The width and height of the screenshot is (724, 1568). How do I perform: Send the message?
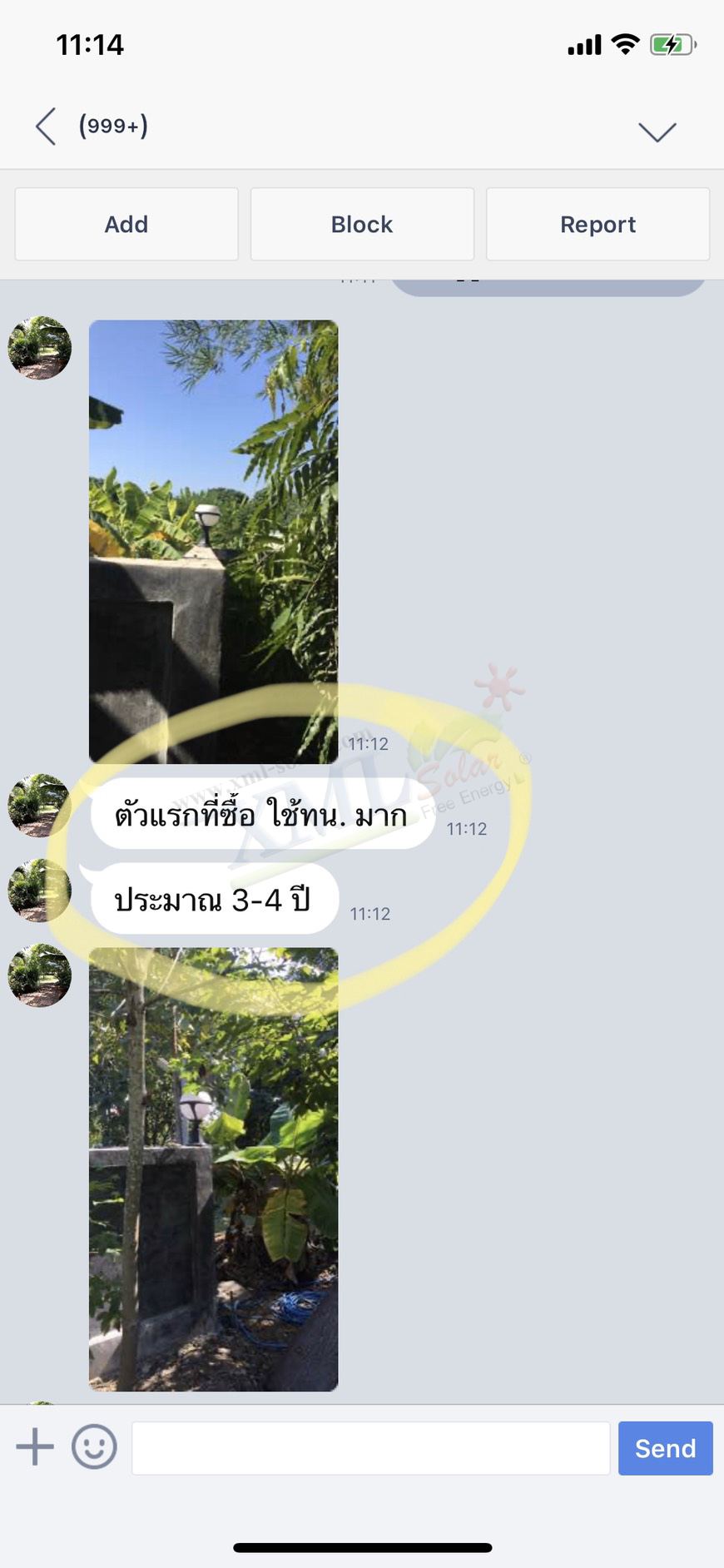tap(665, 1448)
